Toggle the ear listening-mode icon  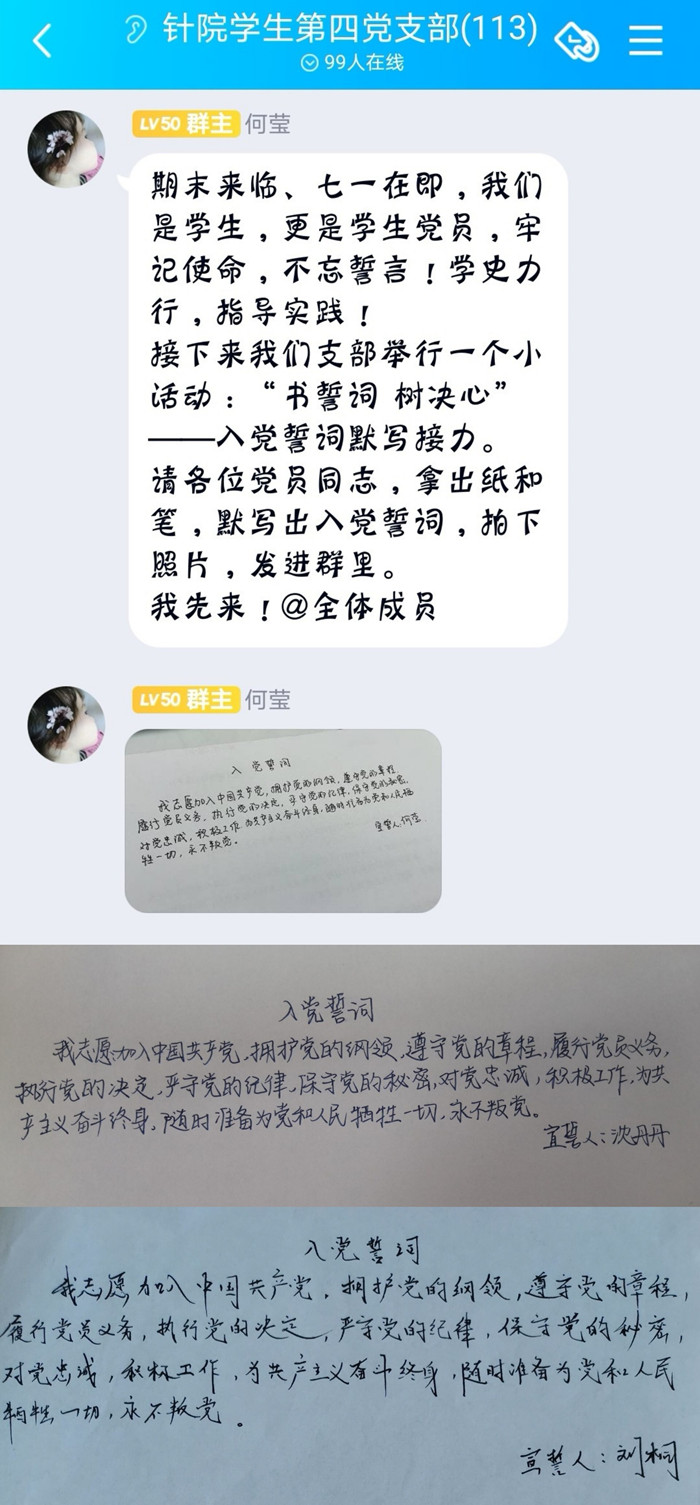[136, 29]
